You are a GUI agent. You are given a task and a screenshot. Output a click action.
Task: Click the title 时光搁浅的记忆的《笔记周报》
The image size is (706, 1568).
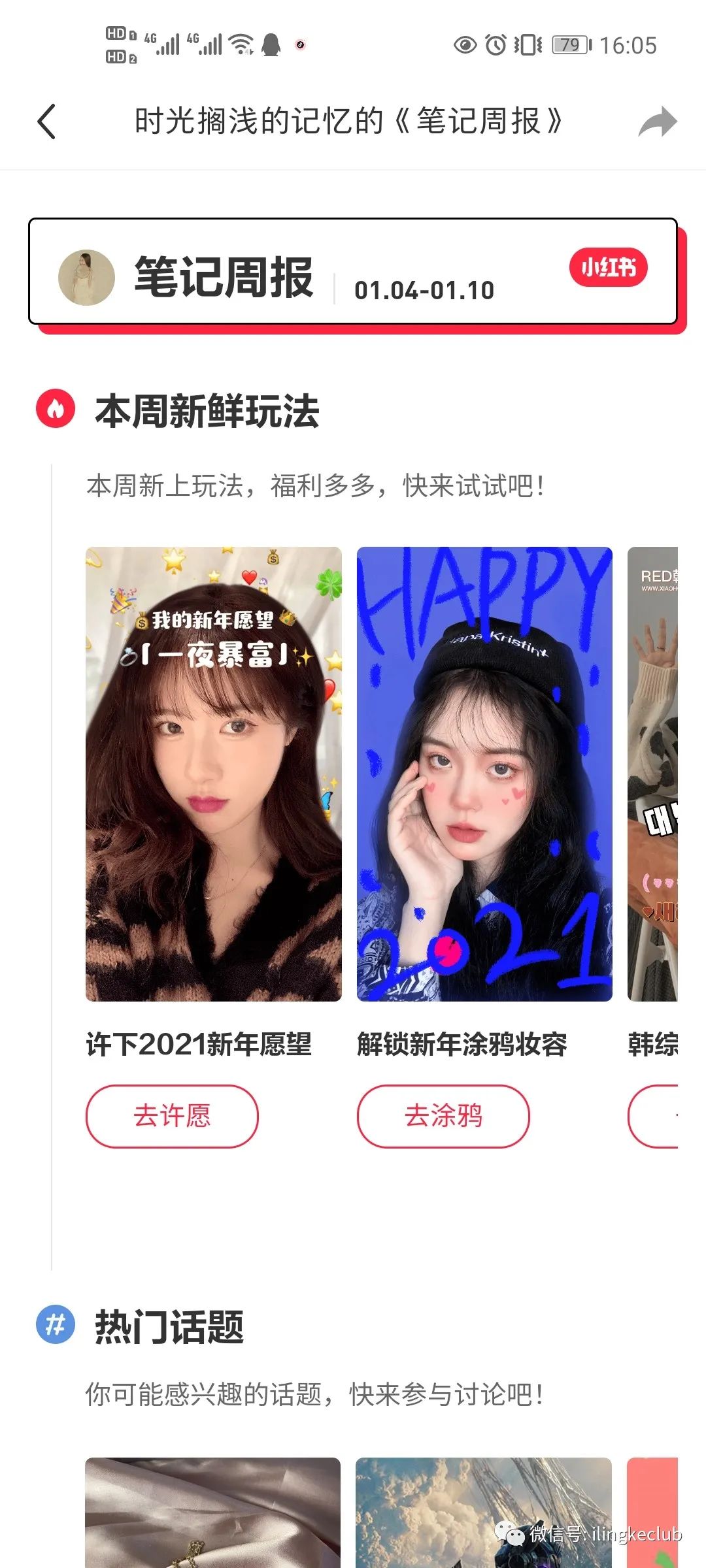(349, 122)
